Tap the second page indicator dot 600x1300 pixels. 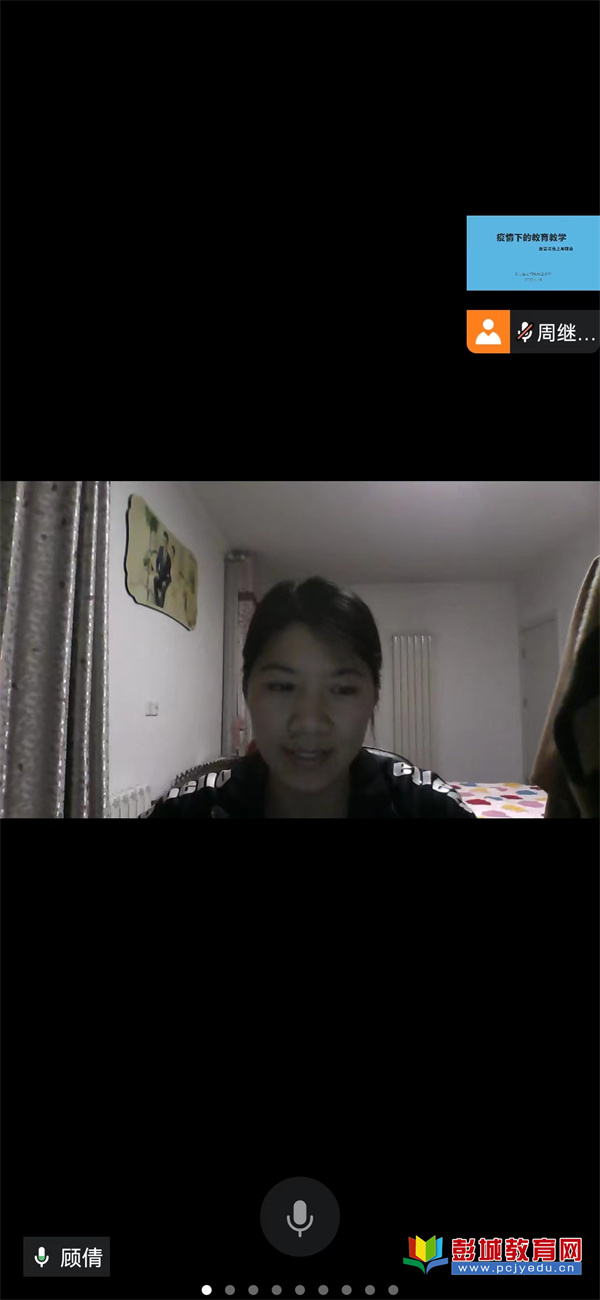[230, 1290]
